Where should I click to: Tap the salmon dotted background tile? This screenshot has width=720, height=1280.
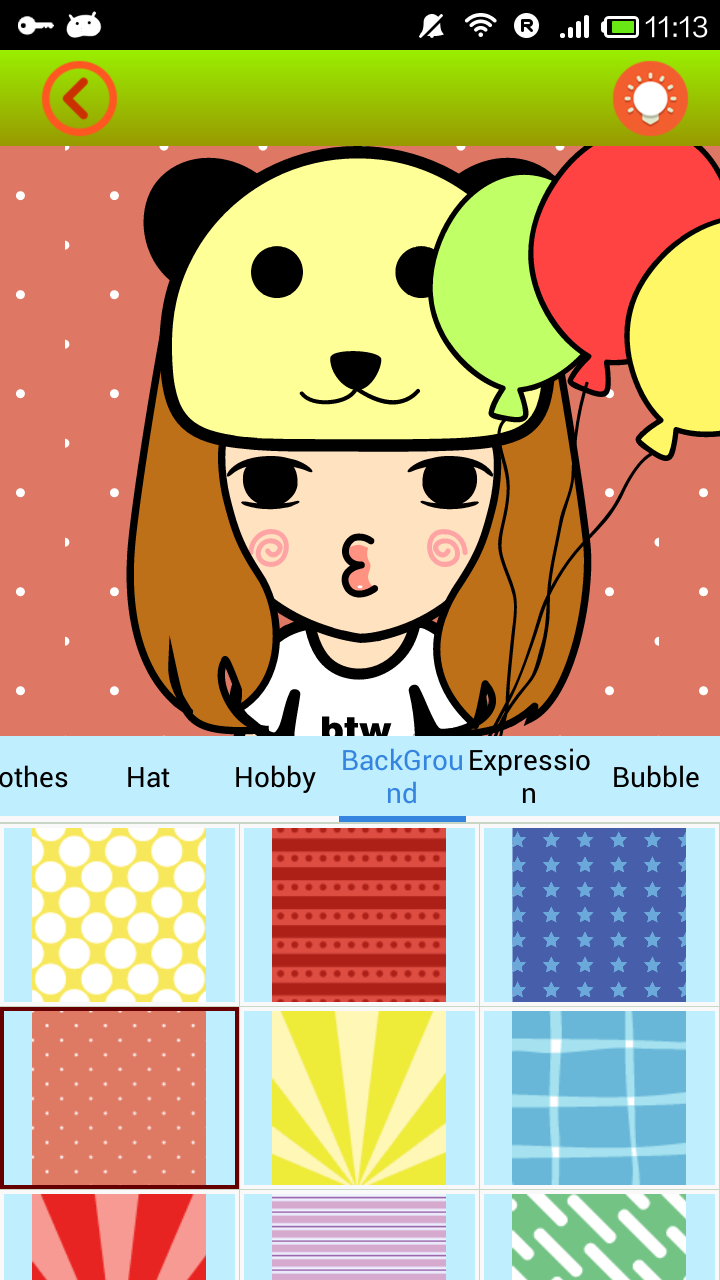(119, 1097)
